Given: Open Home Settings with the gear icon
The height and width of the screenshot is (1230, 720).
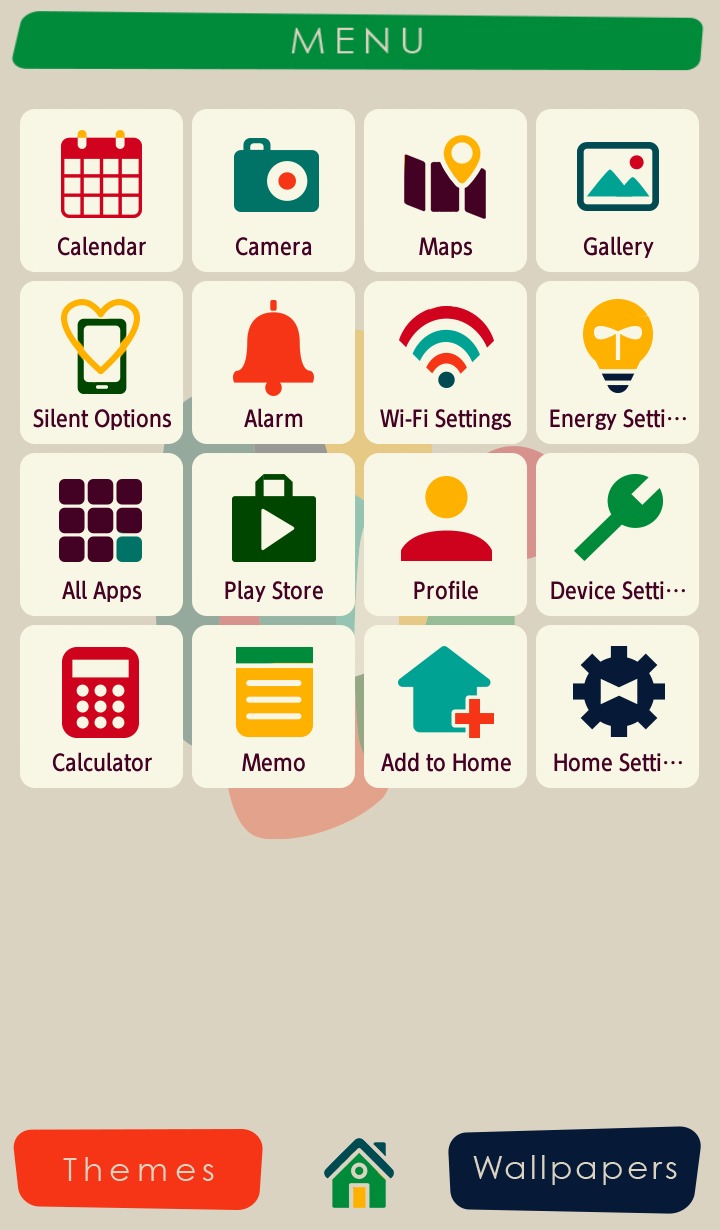Looking at the screenshot, I should click(617, 706).
